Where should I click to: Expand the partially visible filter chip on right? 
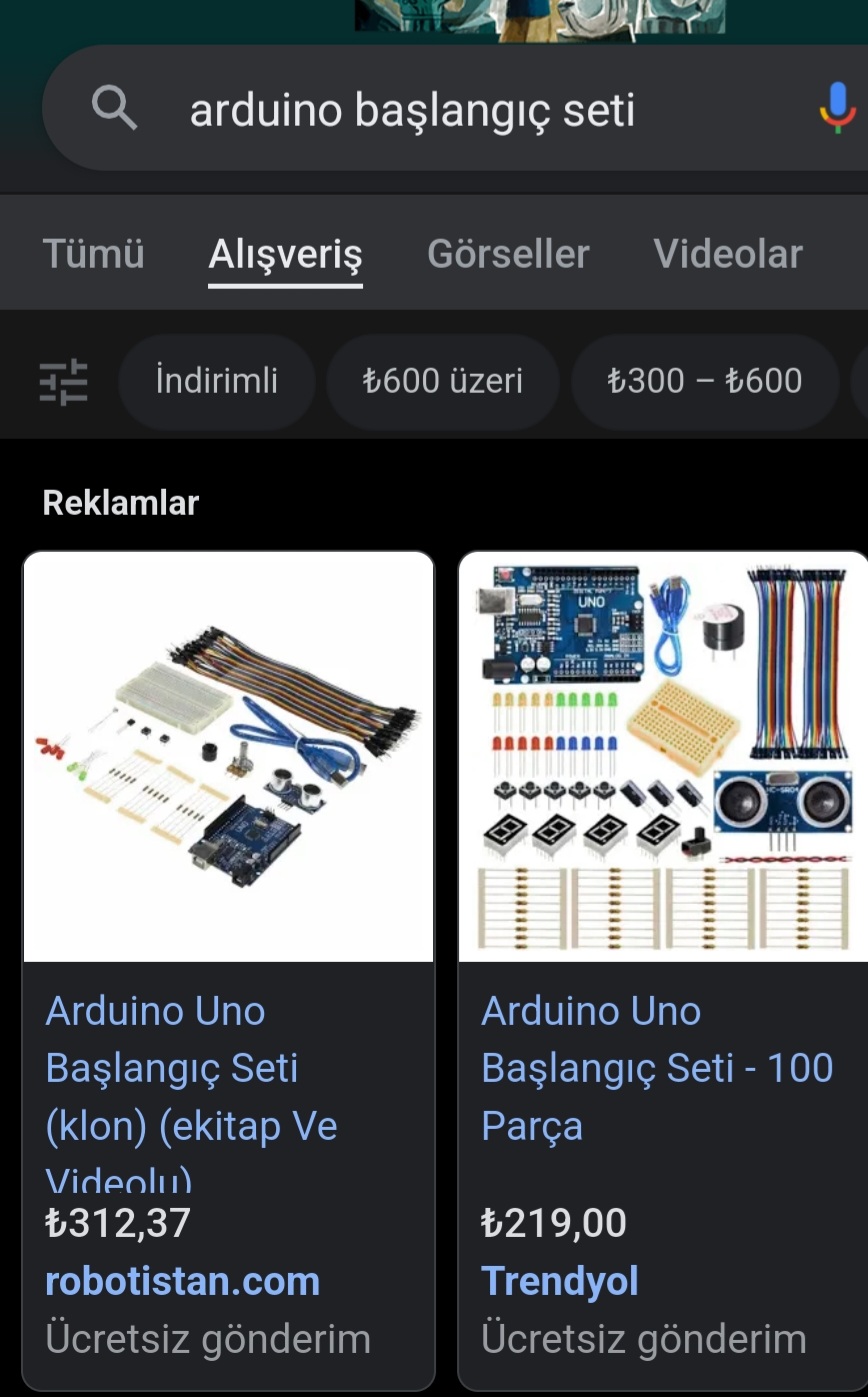click(860, 381)
